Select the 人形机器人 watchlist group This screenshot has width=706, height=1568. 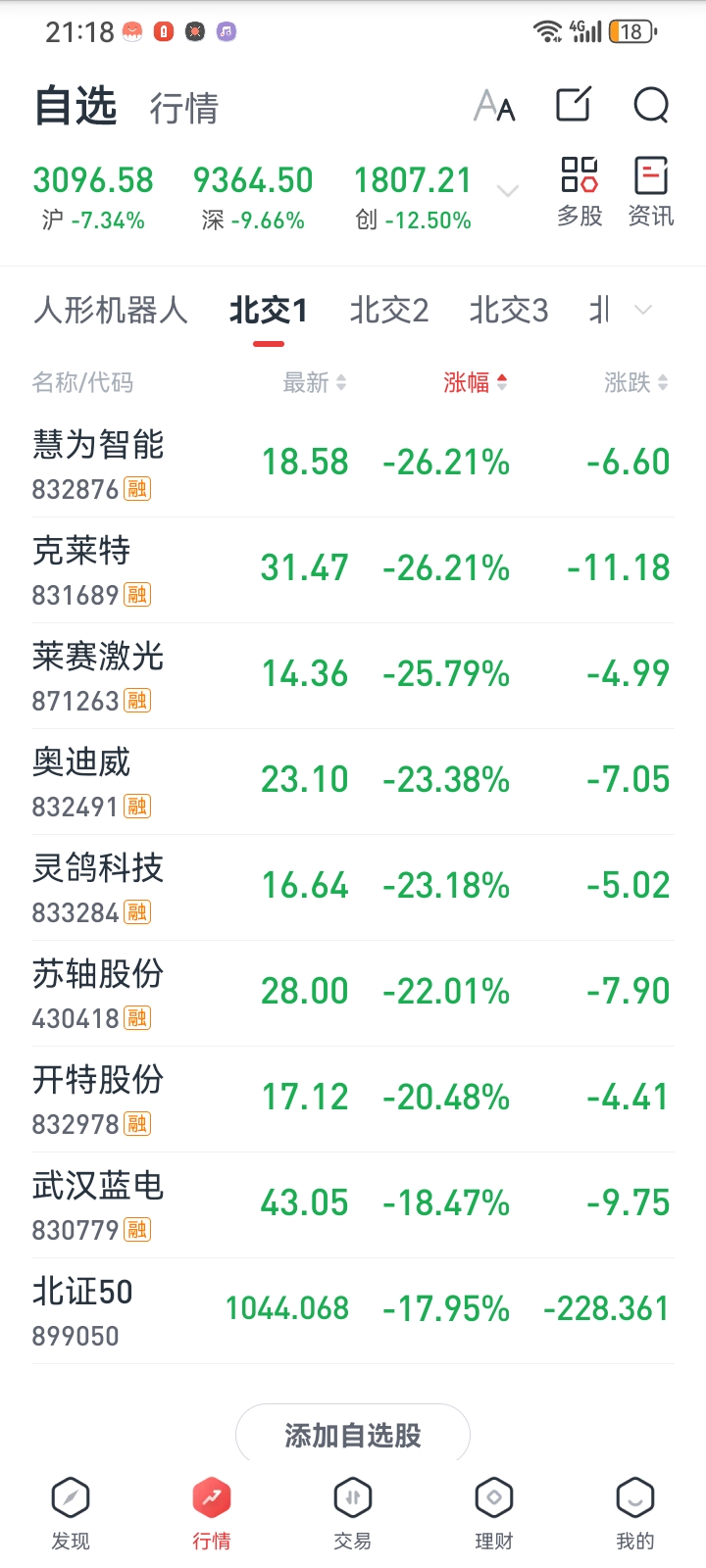coord(110,311)
